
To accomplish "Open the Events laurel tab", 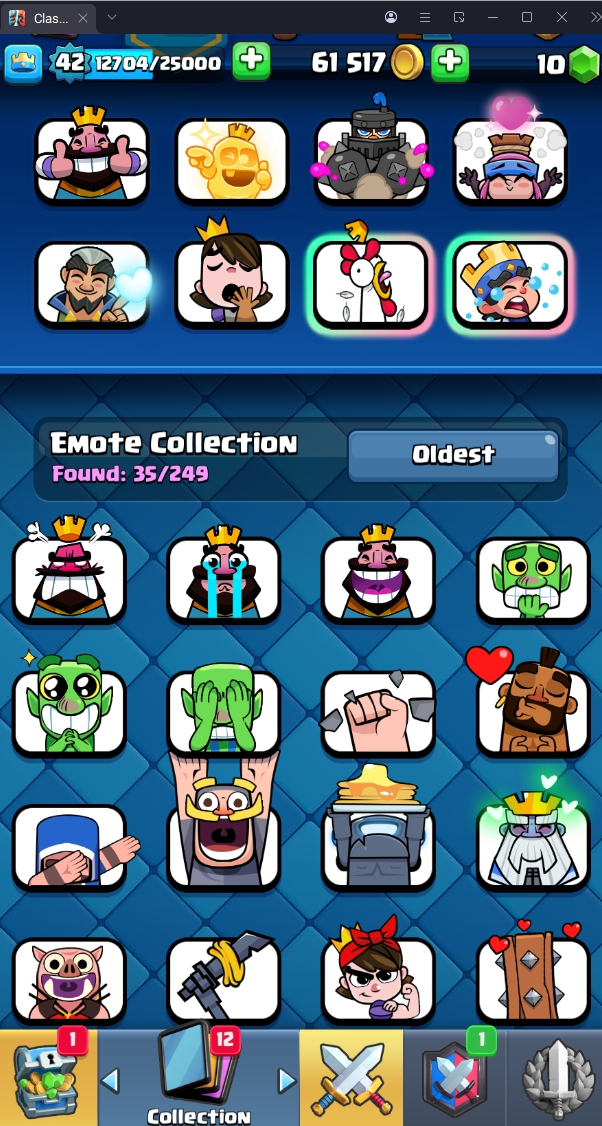I will click(x=554, y=1078).
